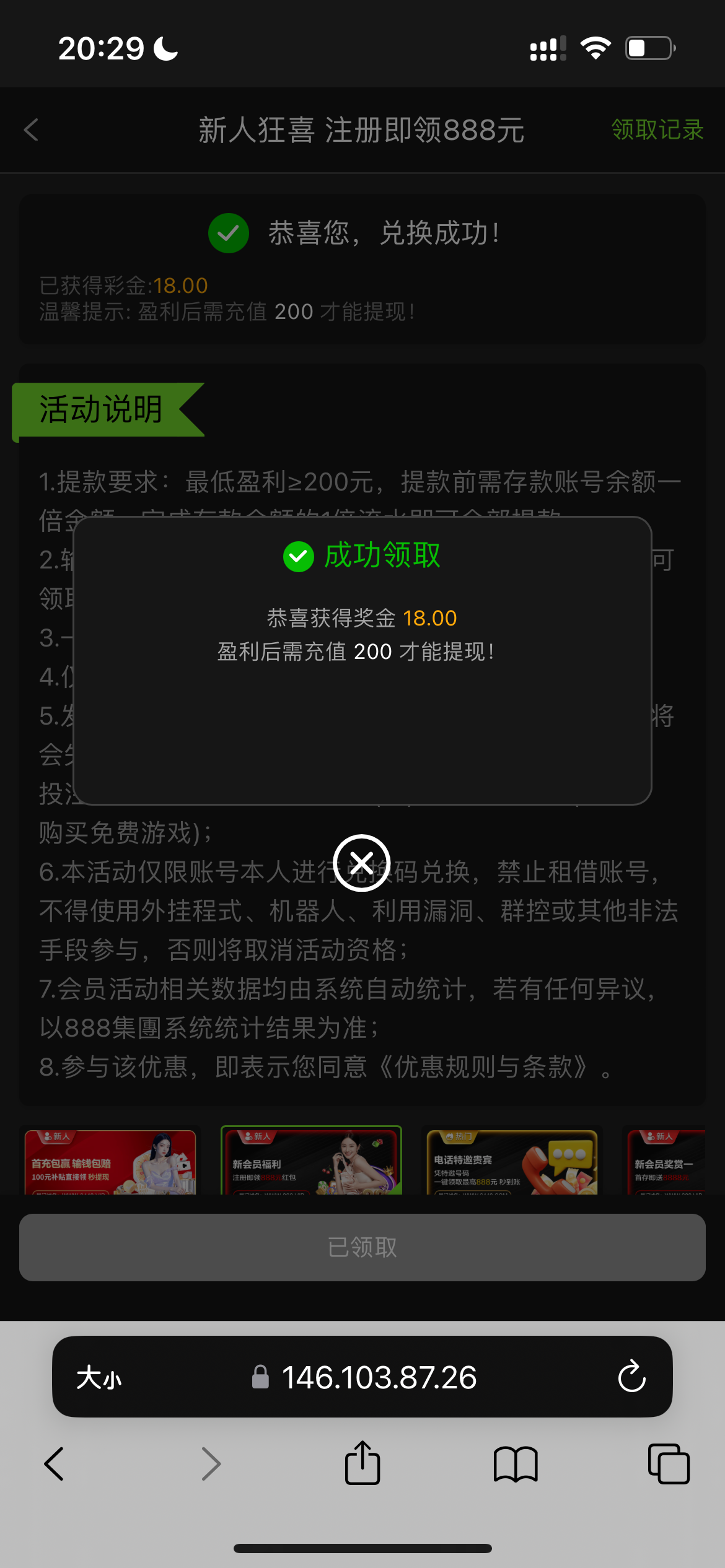Tap the 146.103.87.26 address bar
This screenshot has width=725, height=1568.
click(x=378, y=1378)
